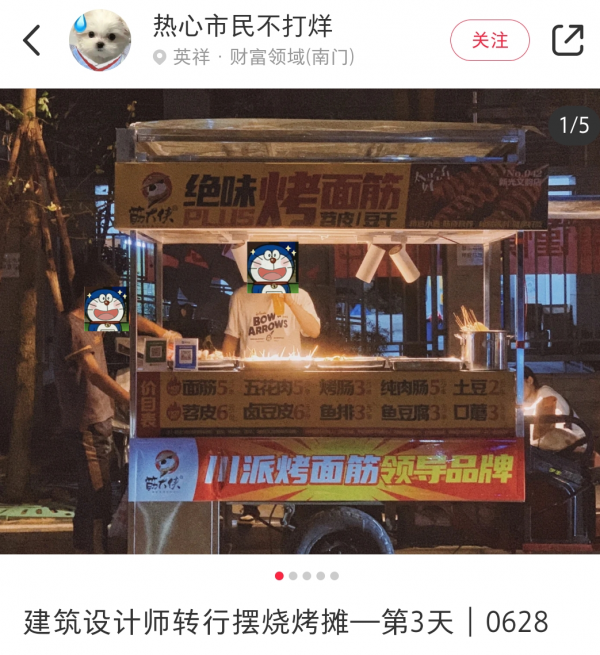Share this post via share icon
This screenshot has height=655, width=600.
(x=567, y=40)
